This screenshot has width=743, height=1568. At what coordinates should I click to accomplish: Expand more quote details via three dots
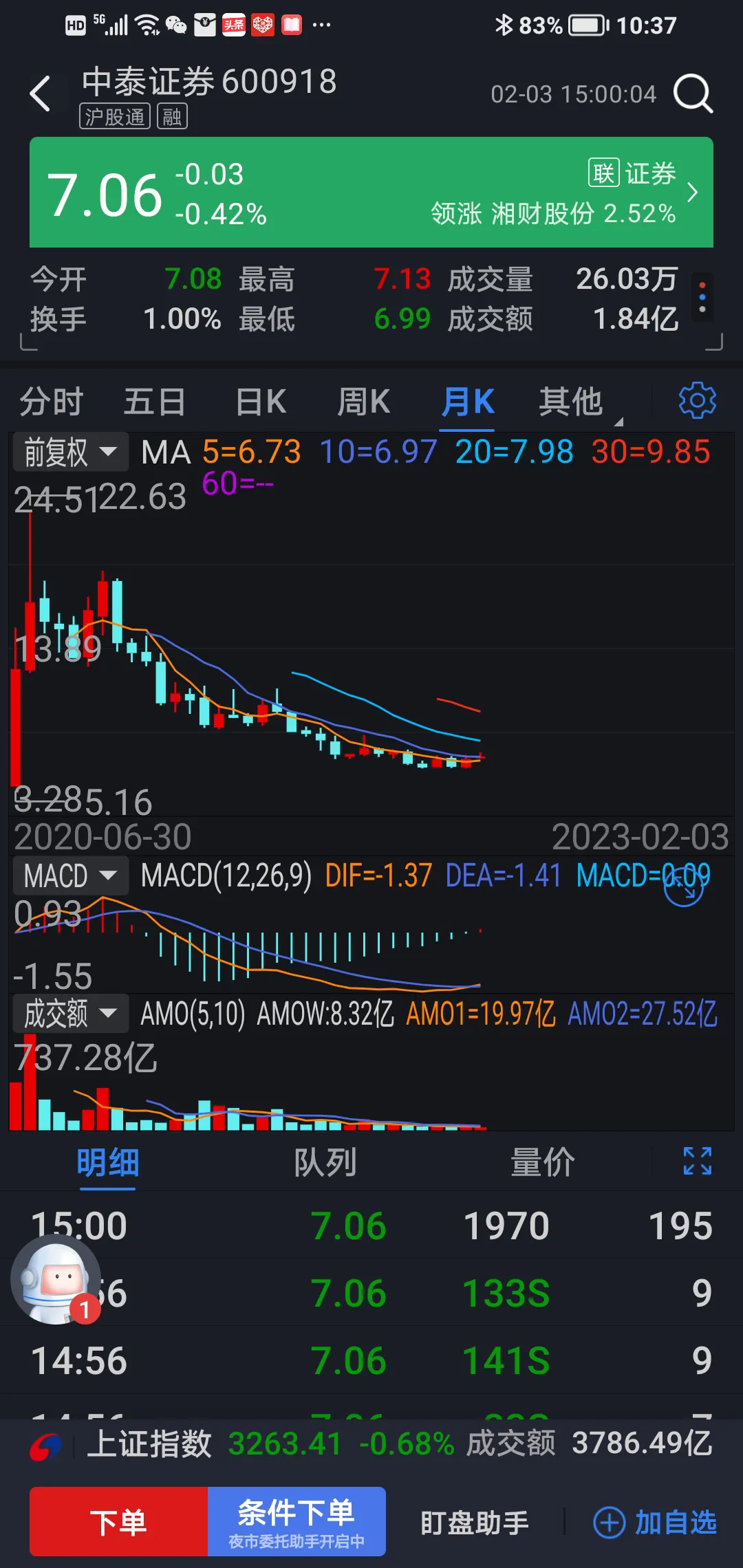point(702,298)
